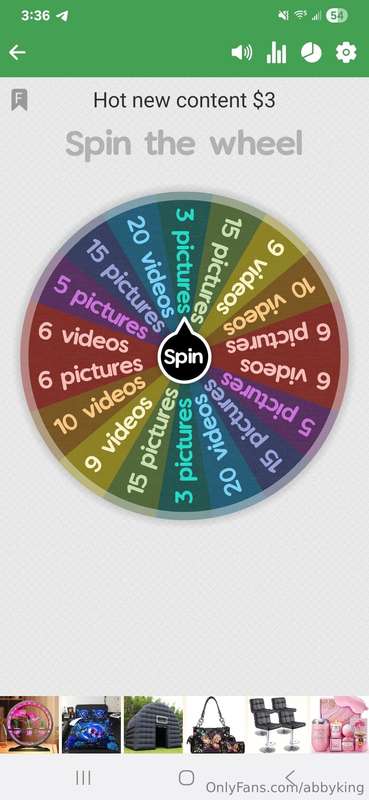369x800 pixels.
Task: Toggle the sound speaker icon
Action: pos(241,53)
